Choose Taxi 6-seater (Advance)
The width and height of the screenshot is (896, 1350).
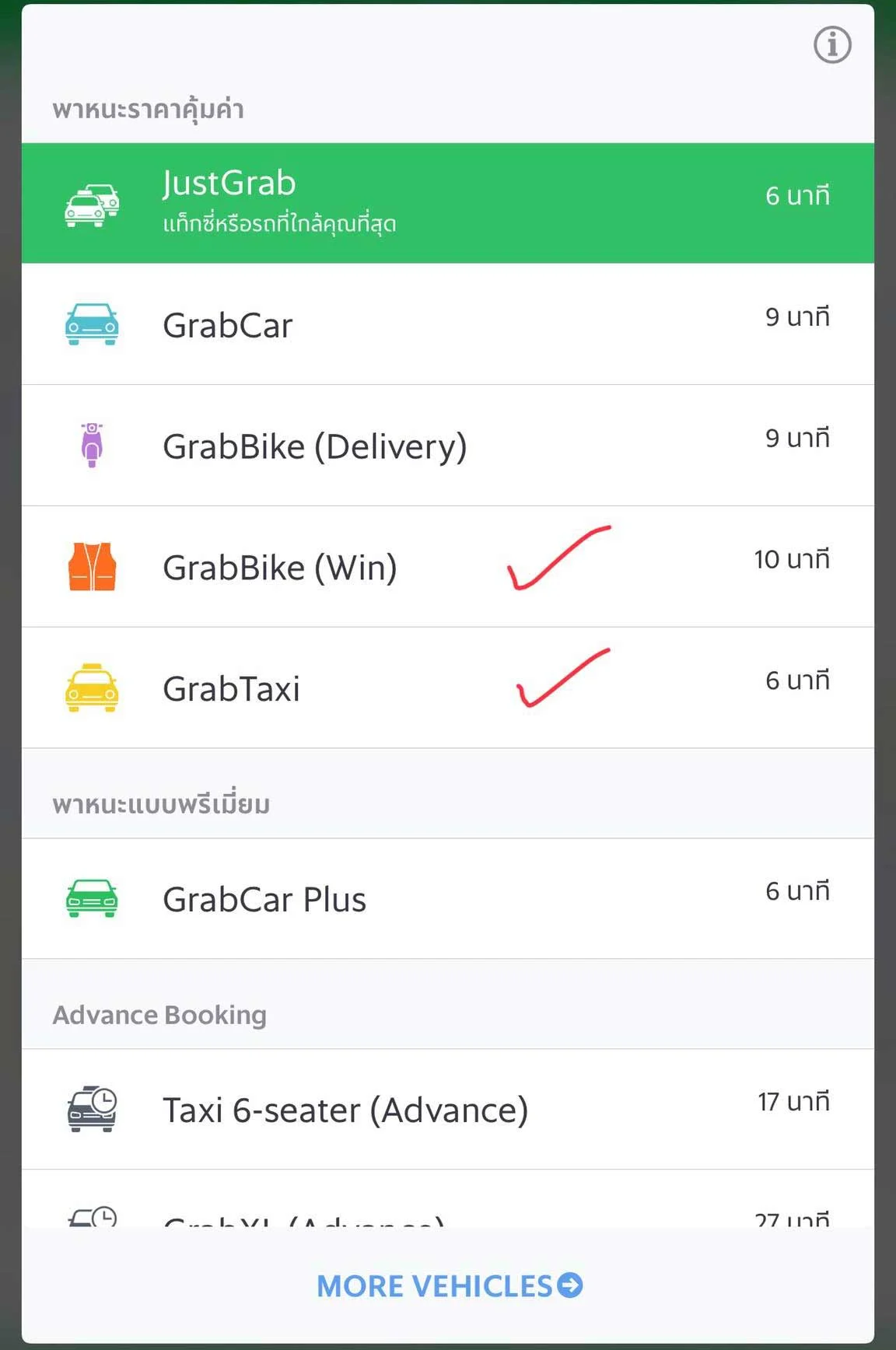(x=447, y=1110)
